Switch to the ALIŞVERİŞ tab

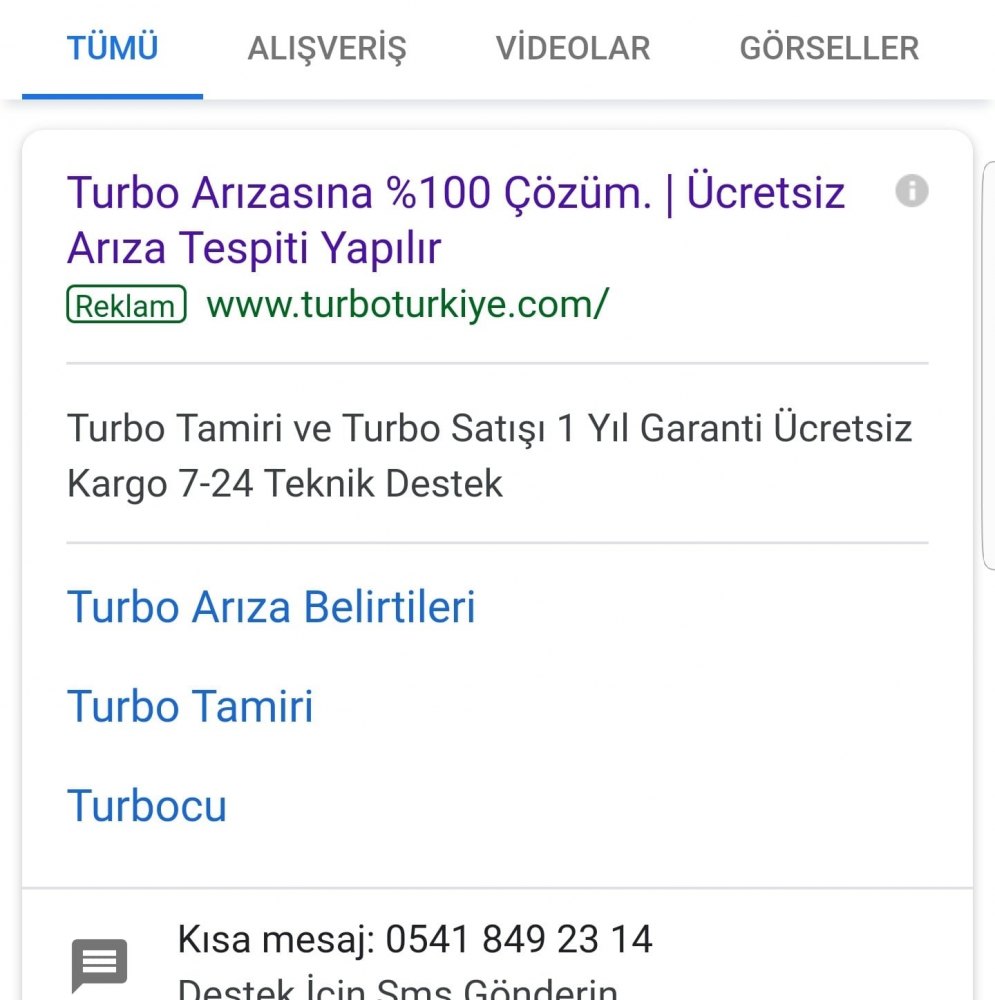pyautogui.click(x=327, y=48)
